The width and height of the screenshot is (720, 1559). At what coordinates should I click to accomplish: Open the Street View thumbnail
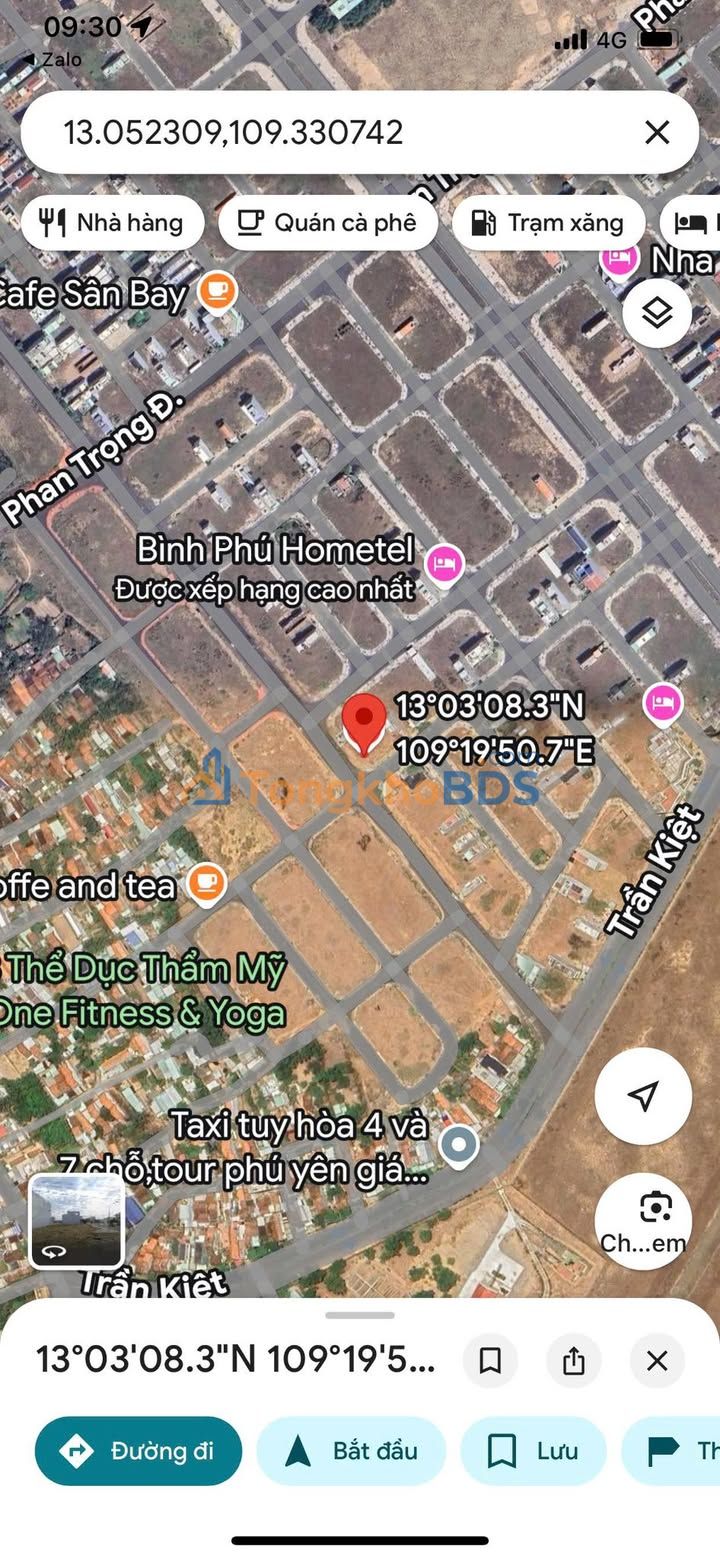coord(76,1221)
